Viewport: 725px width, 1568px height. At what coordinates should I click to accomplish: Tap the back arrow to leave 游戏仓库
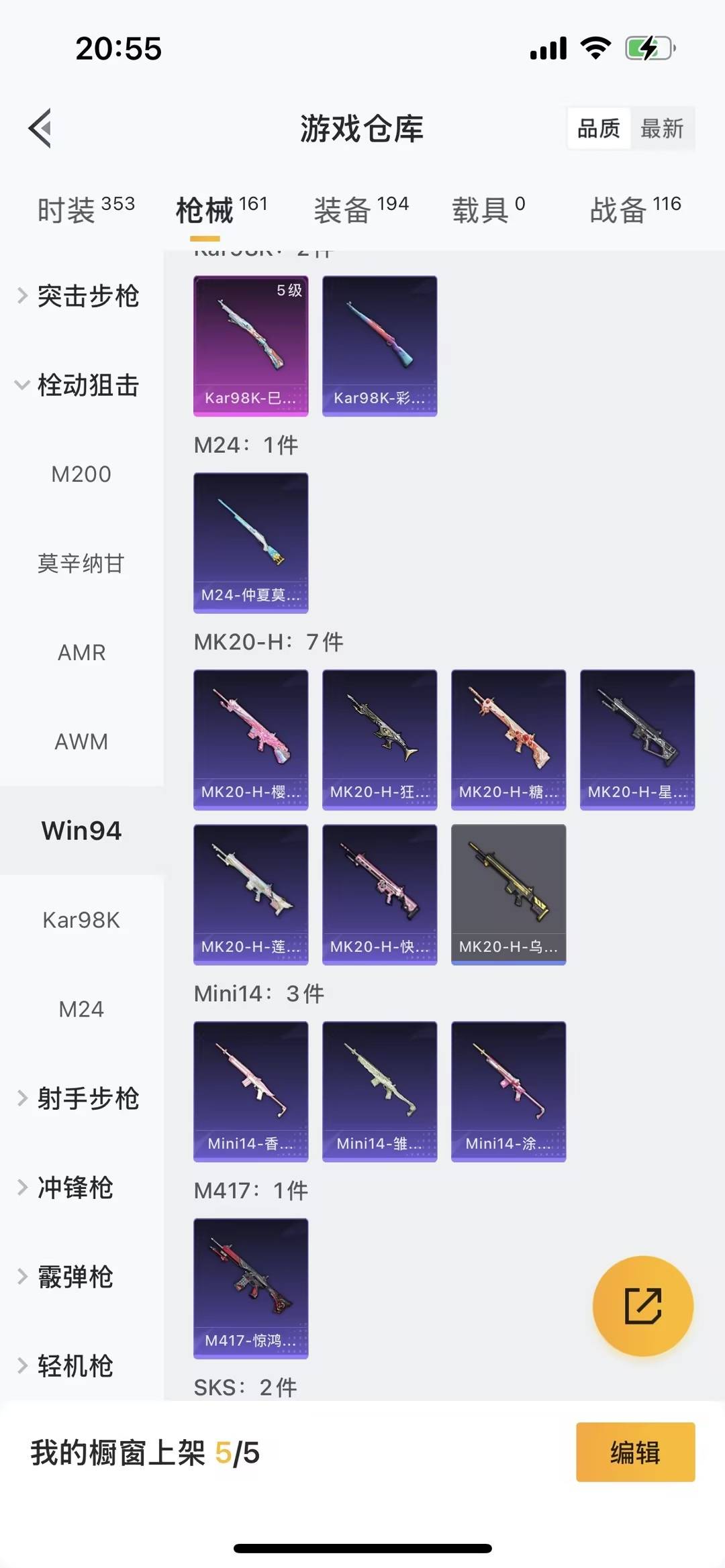(40, 128)
